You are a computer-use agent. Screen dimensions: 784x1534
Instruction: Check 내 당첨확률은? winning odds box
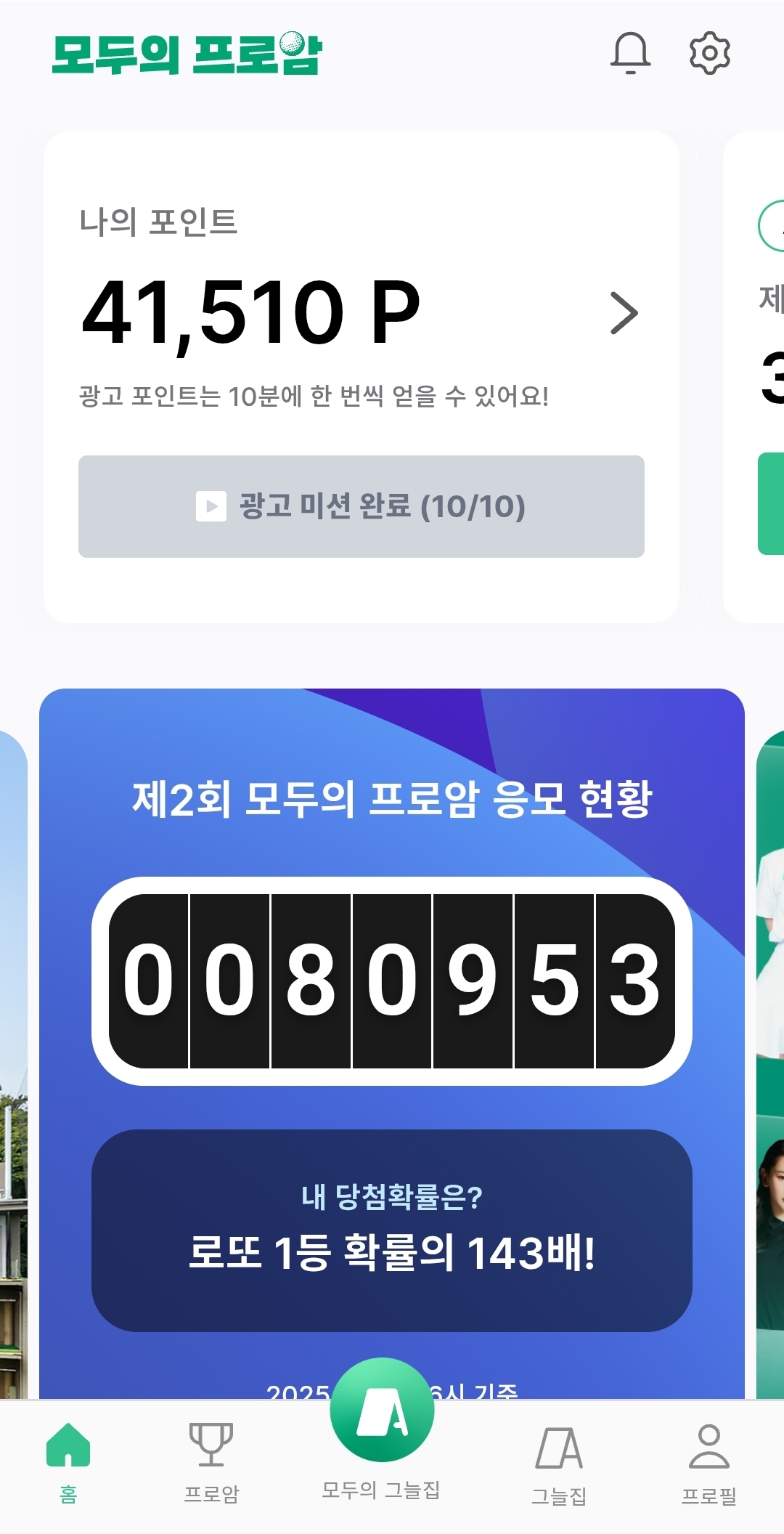(x=392, y=1230)
